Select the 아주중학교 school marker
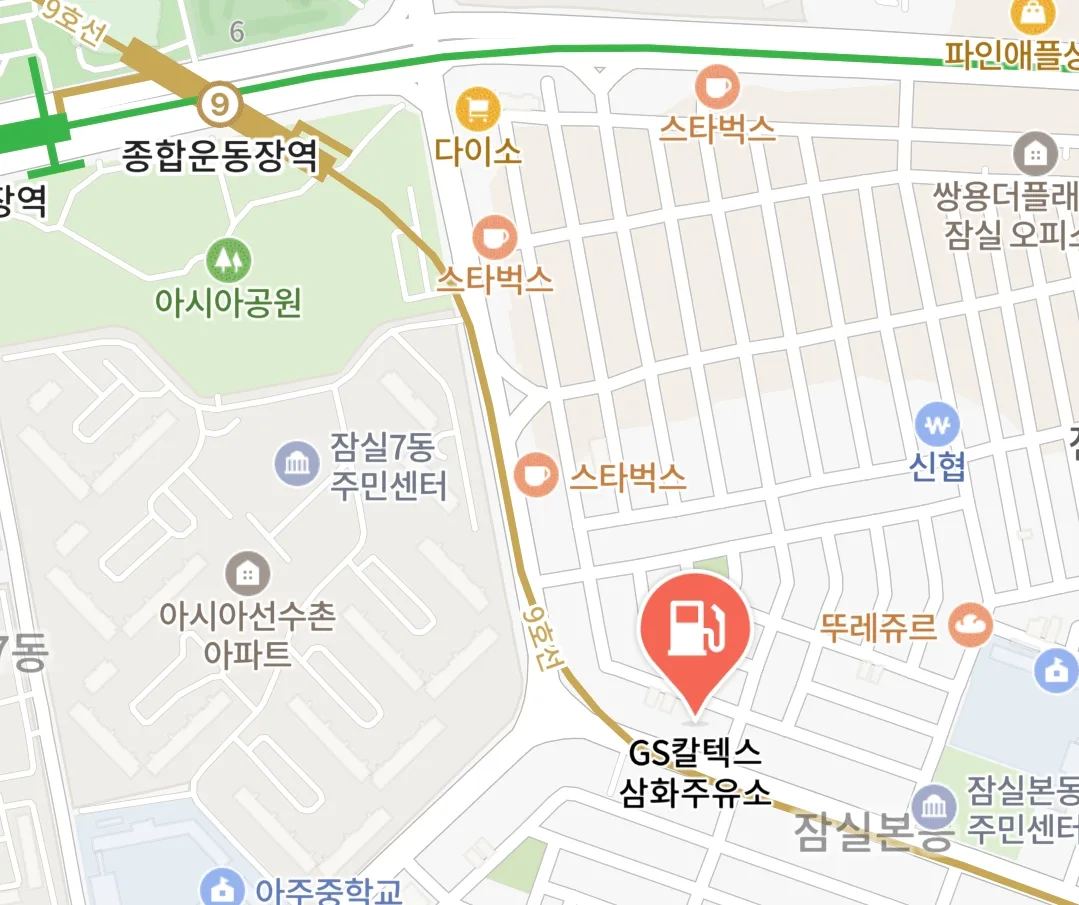 click(x=220, y=888)
